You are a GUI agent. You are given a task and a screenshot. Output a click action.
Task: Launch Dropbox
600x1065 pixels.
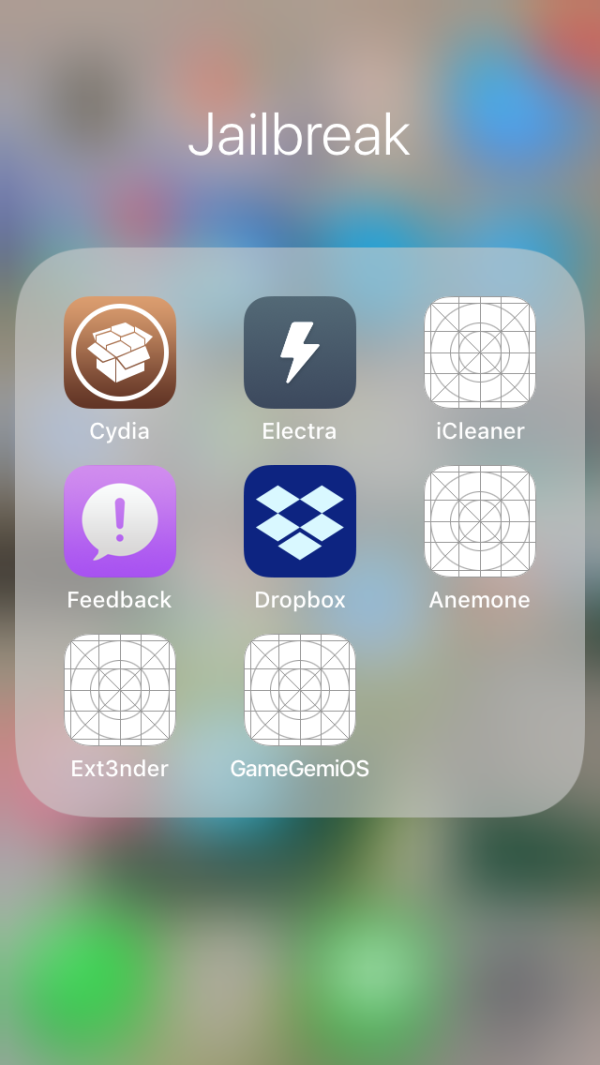pos(300,521)
